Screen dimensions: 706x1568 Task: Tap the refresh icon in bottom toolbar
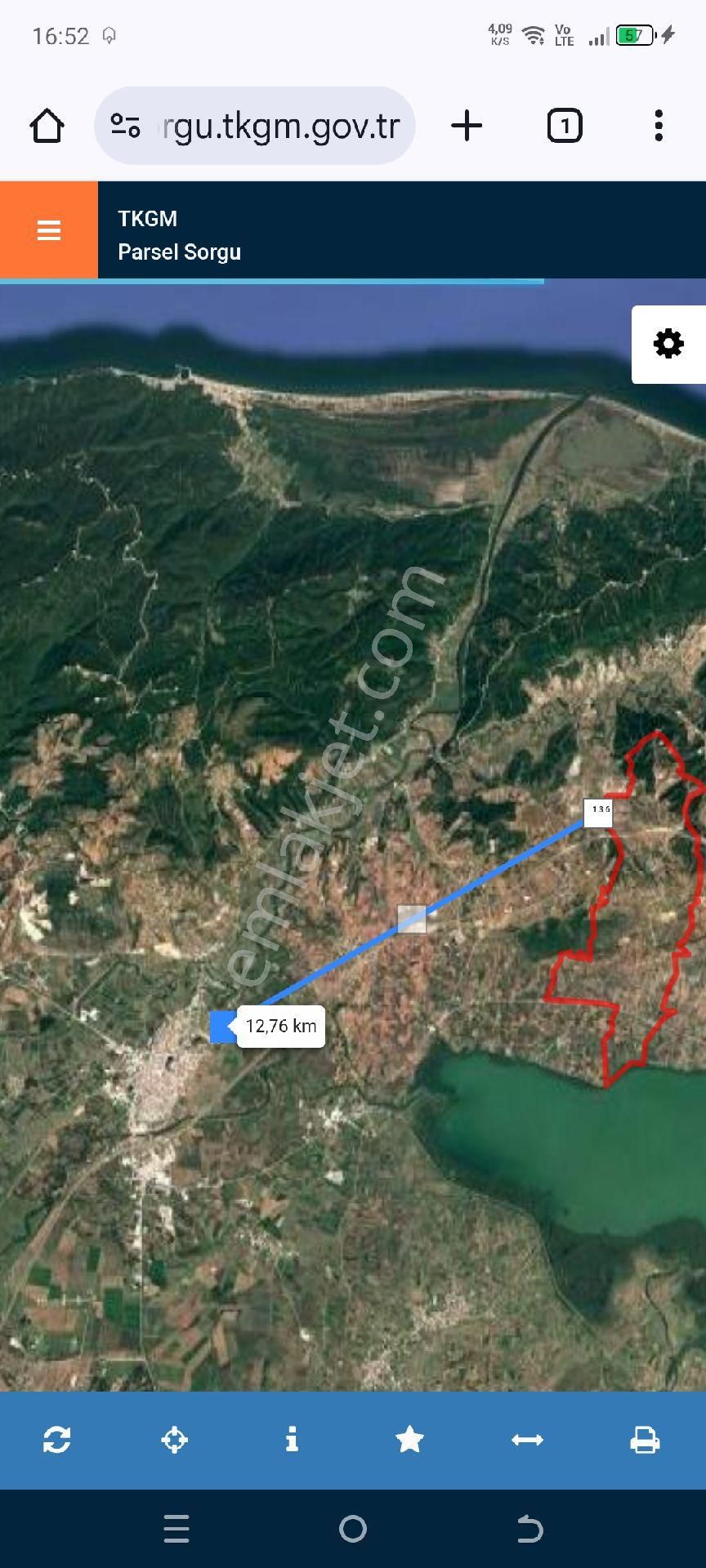tap(57, 1439)
